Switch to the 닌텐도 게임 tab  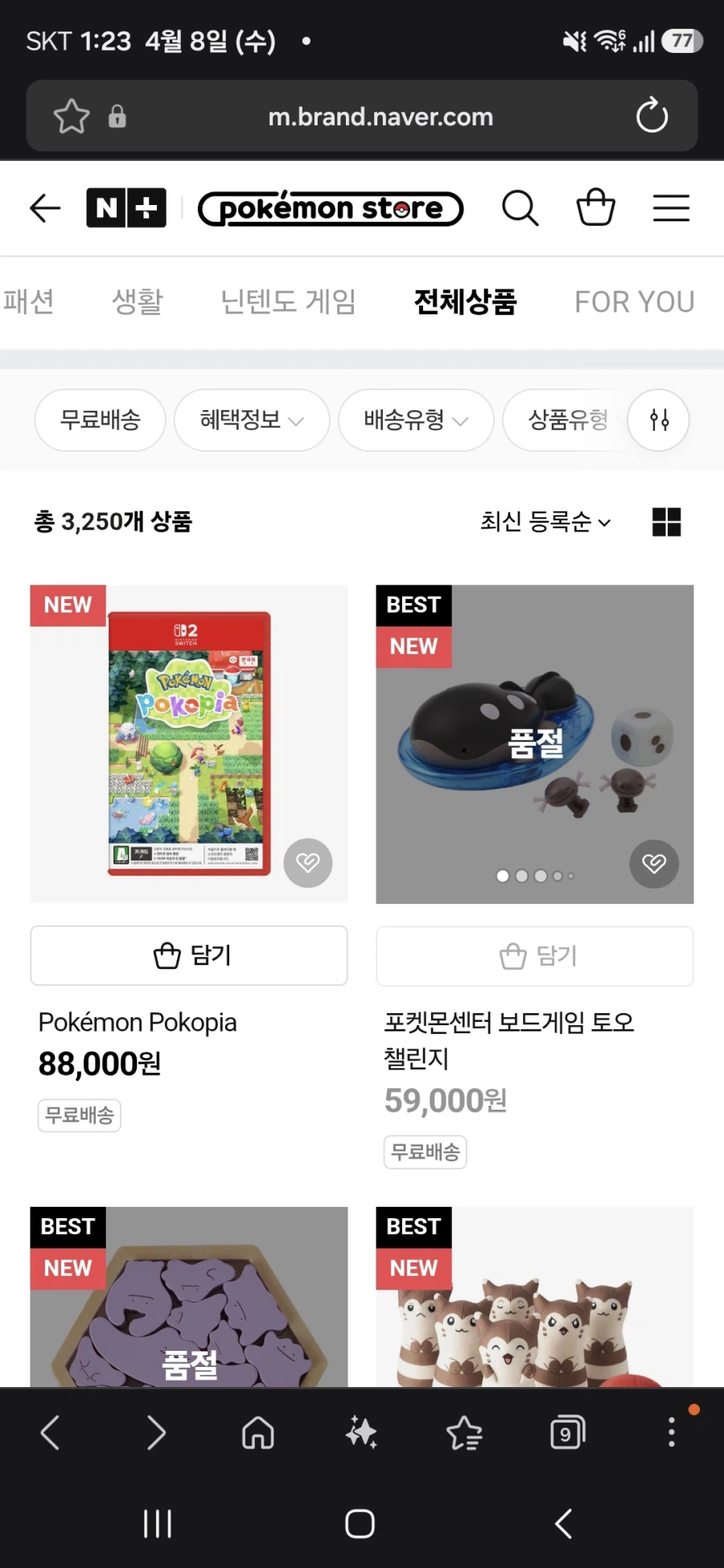(288, 302)
